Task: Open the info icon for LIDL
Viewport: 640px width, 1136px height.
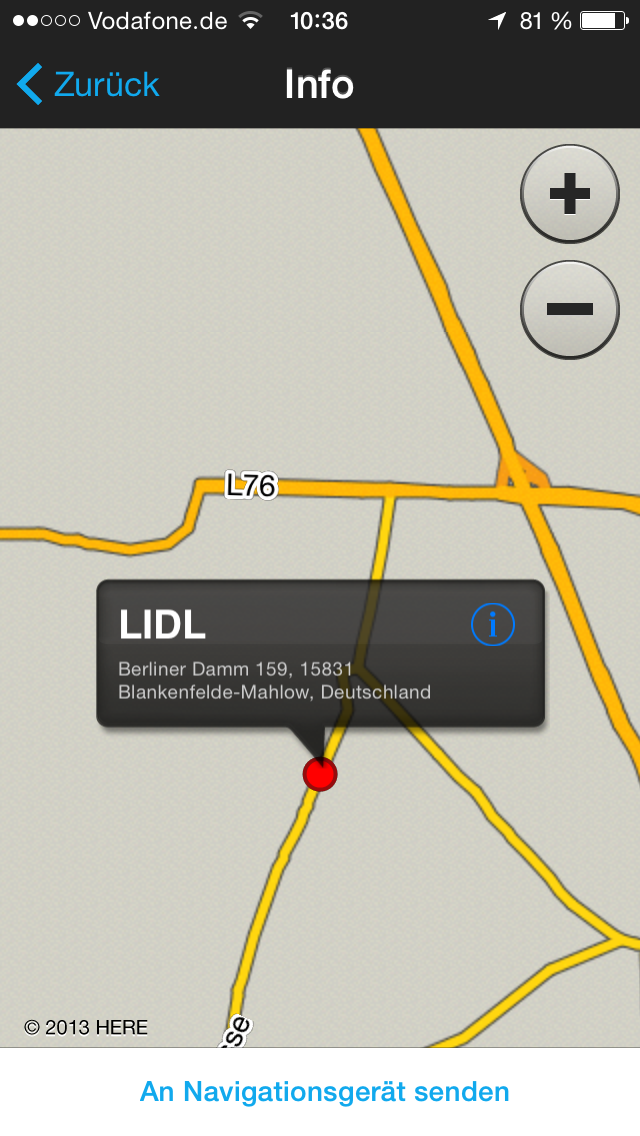Action: pyautogui.click(x=492, y=625)
